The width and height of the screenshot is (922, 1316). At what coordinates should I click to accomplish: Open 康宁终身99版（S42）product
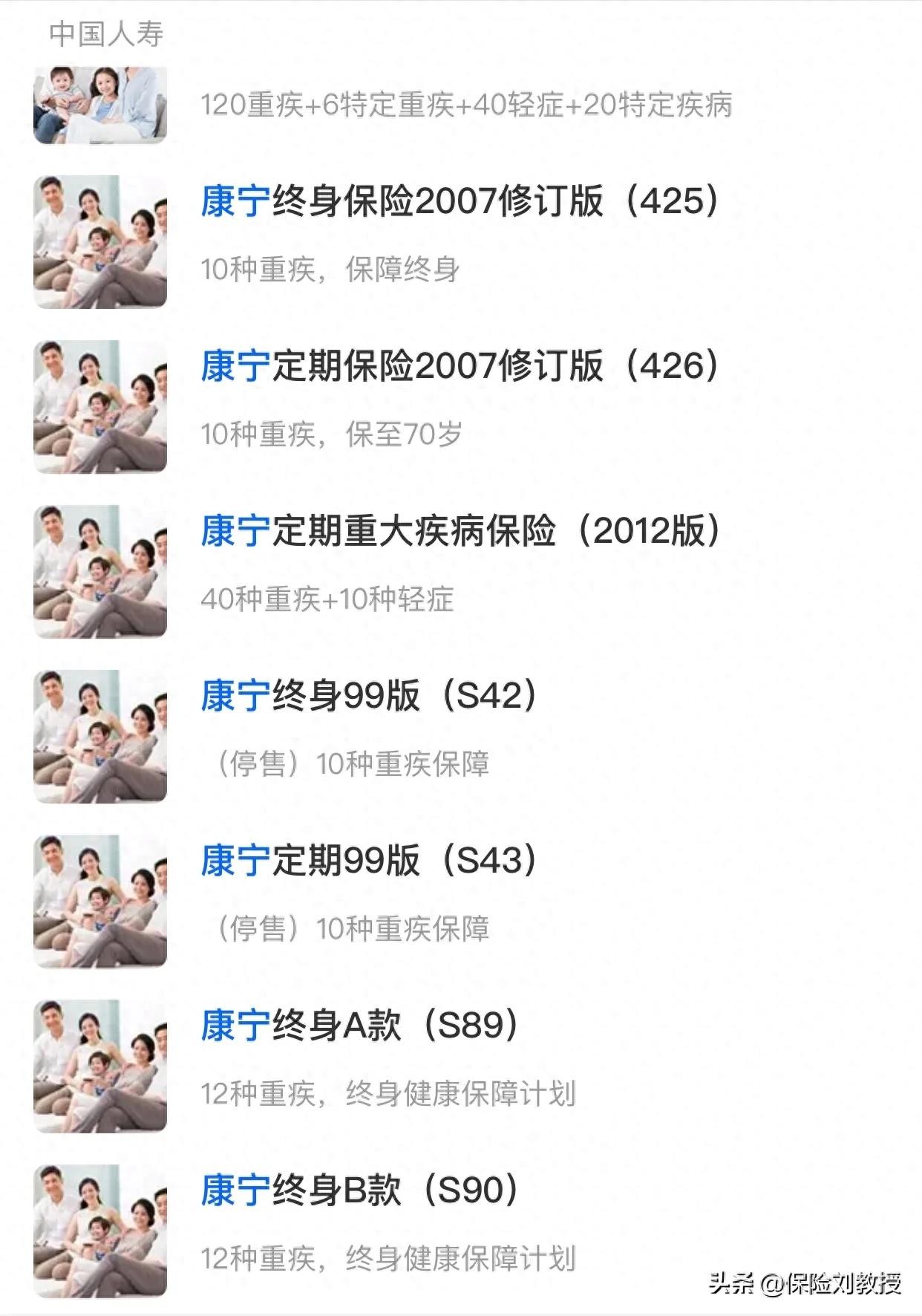point(369,697)
